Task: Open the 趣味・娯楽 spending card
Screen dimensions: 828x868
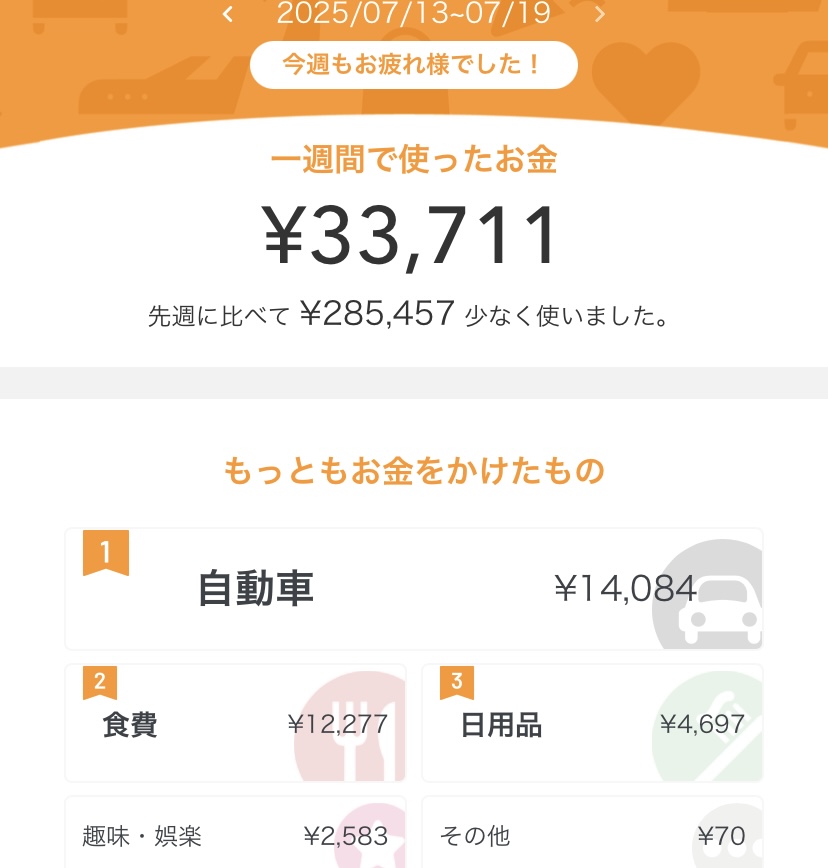Action: tap(235, 834)
